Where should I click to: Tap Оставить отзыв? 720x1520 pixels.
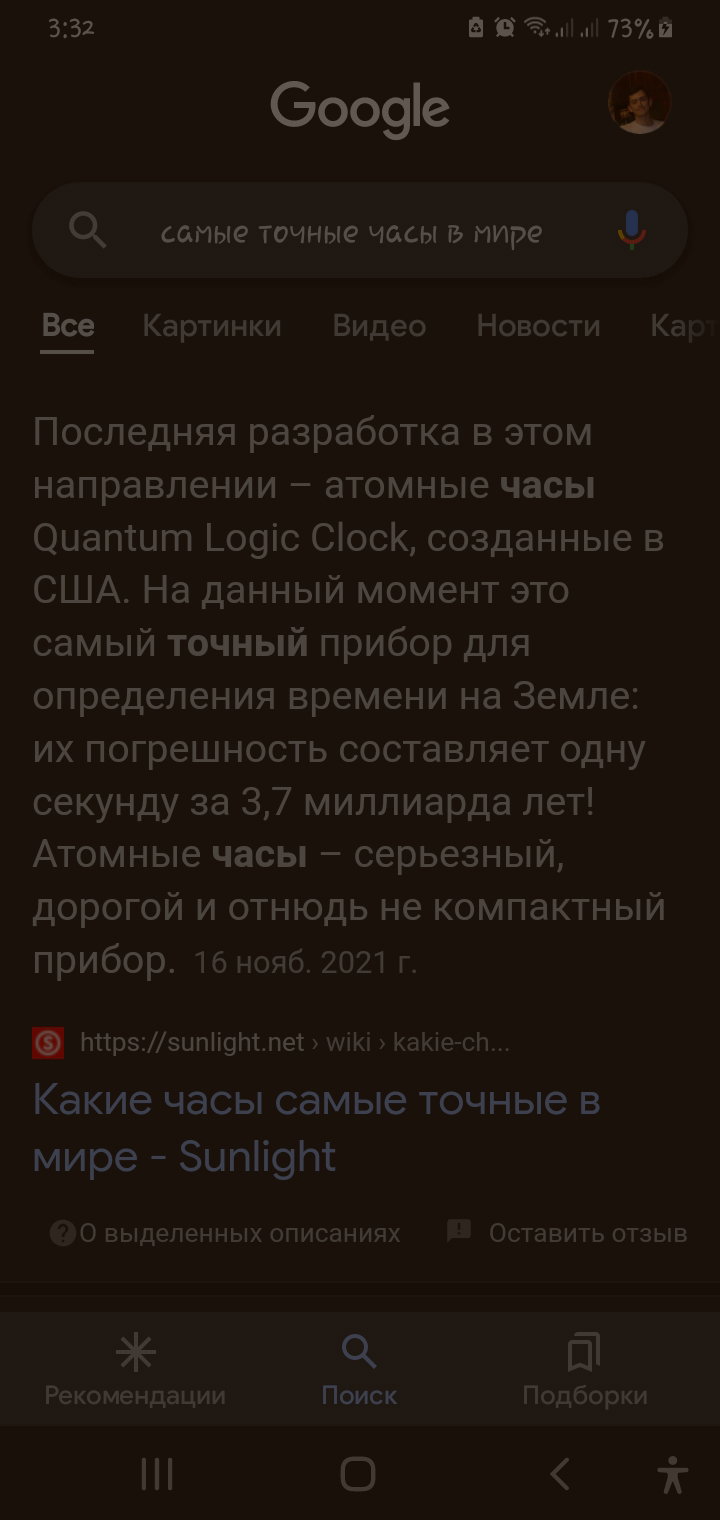click(x=567, y=1233)
